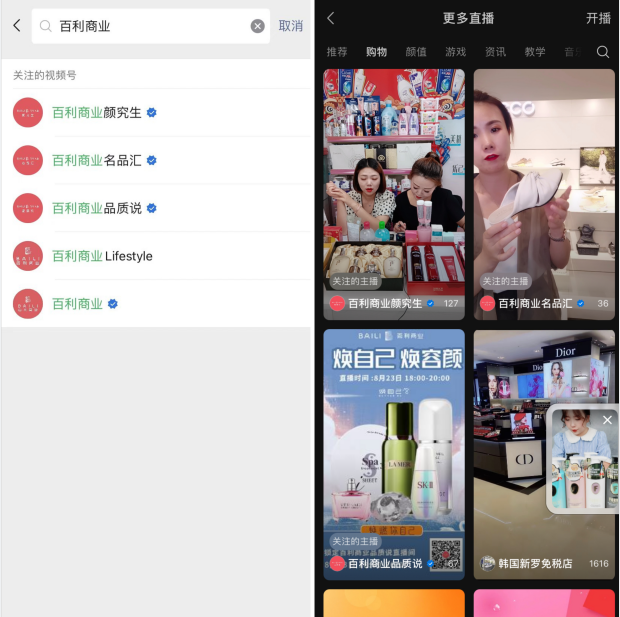
Task: Clear the search field text
Action: [x=258, y=26]
